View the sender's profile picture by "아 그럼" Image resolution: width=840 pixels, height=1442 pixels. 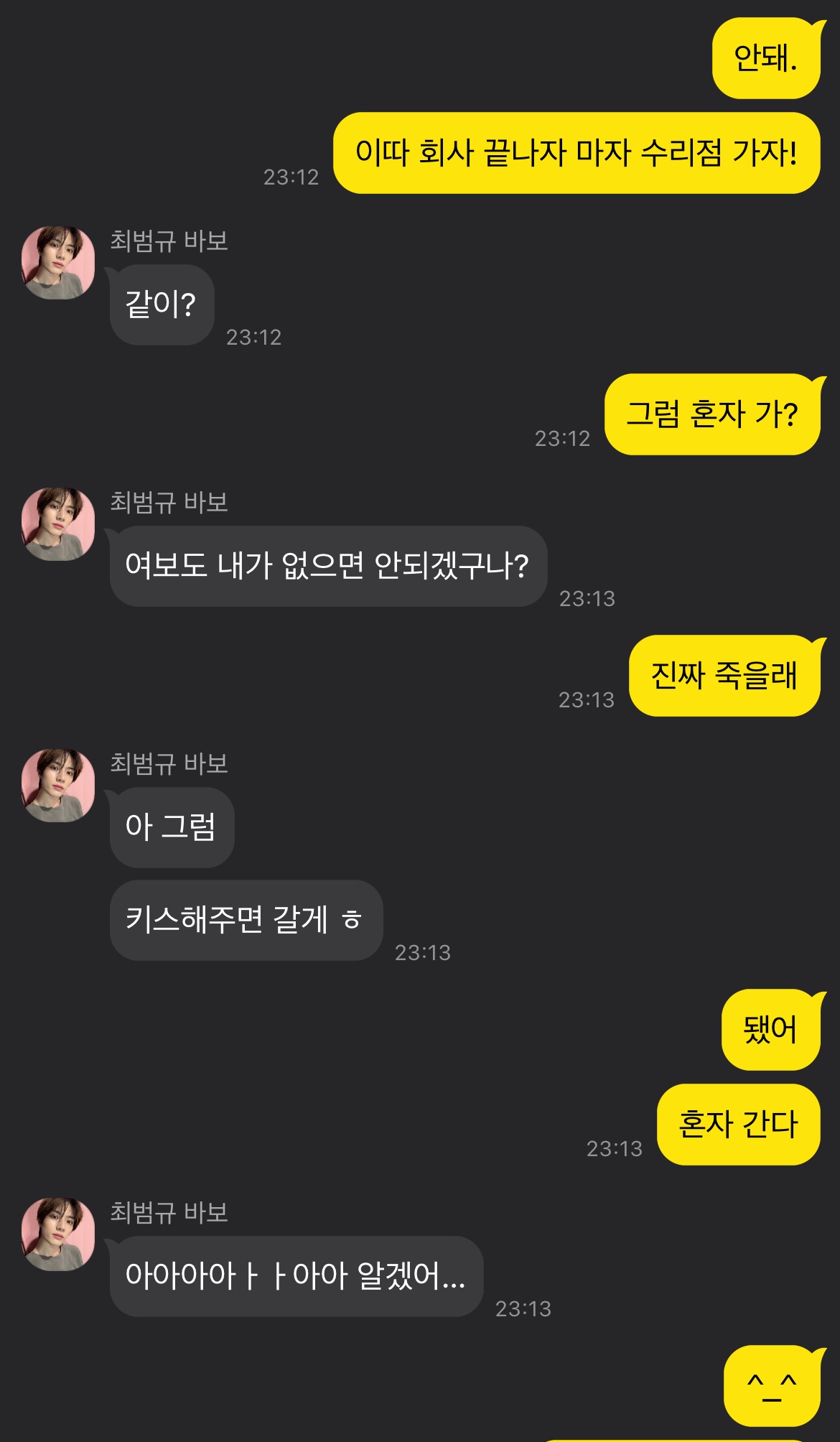[58, 786]
